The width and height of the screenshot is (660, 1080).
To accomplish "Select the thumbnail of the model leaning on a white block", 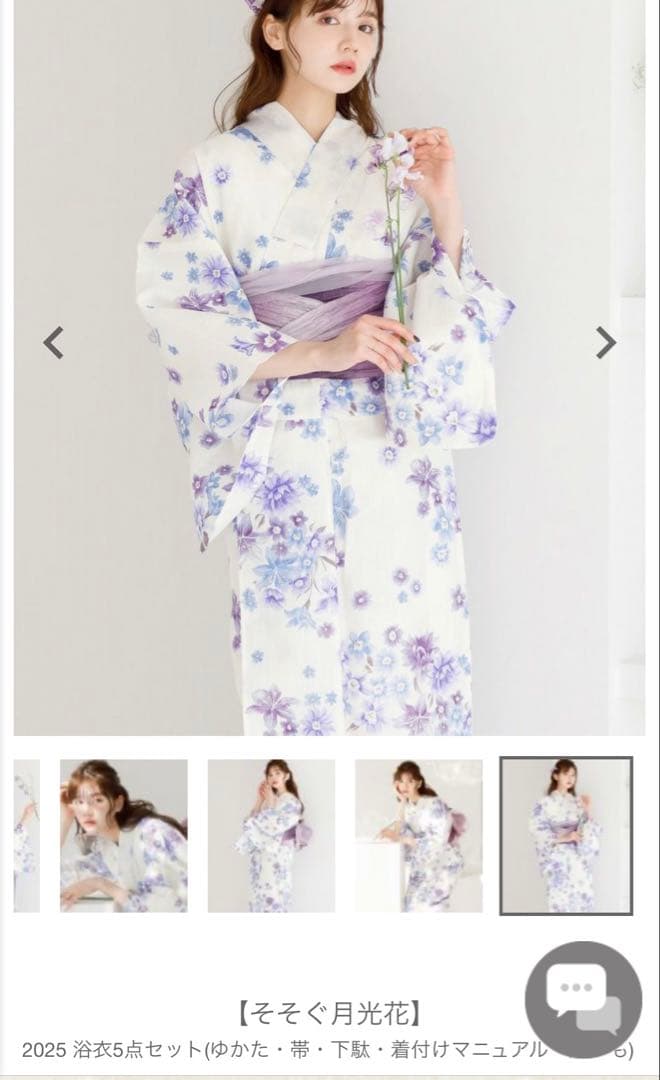I will tap(418, 835).
